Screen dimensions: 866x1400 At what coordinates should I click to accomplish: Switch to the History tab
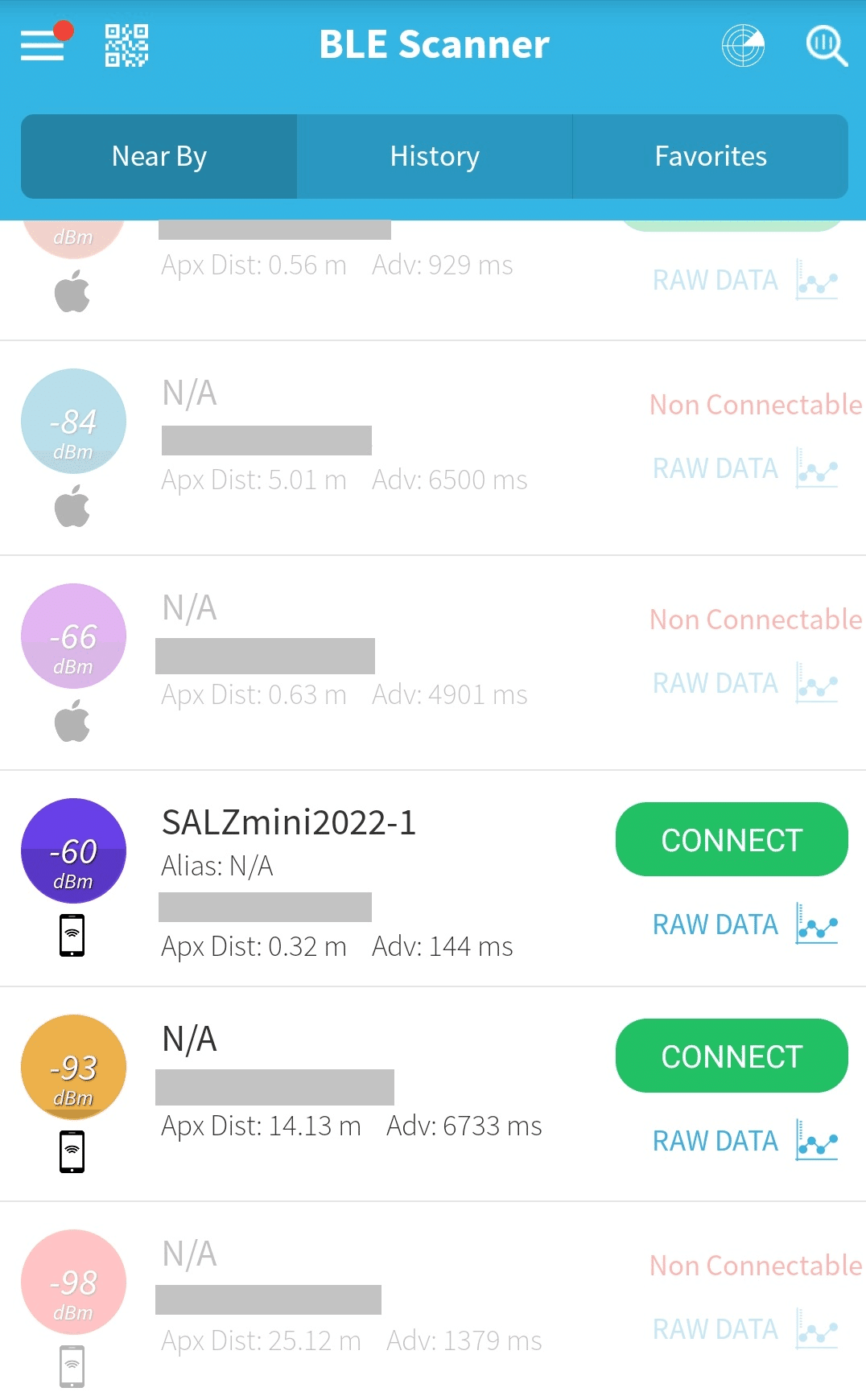[x=435, y=156]
